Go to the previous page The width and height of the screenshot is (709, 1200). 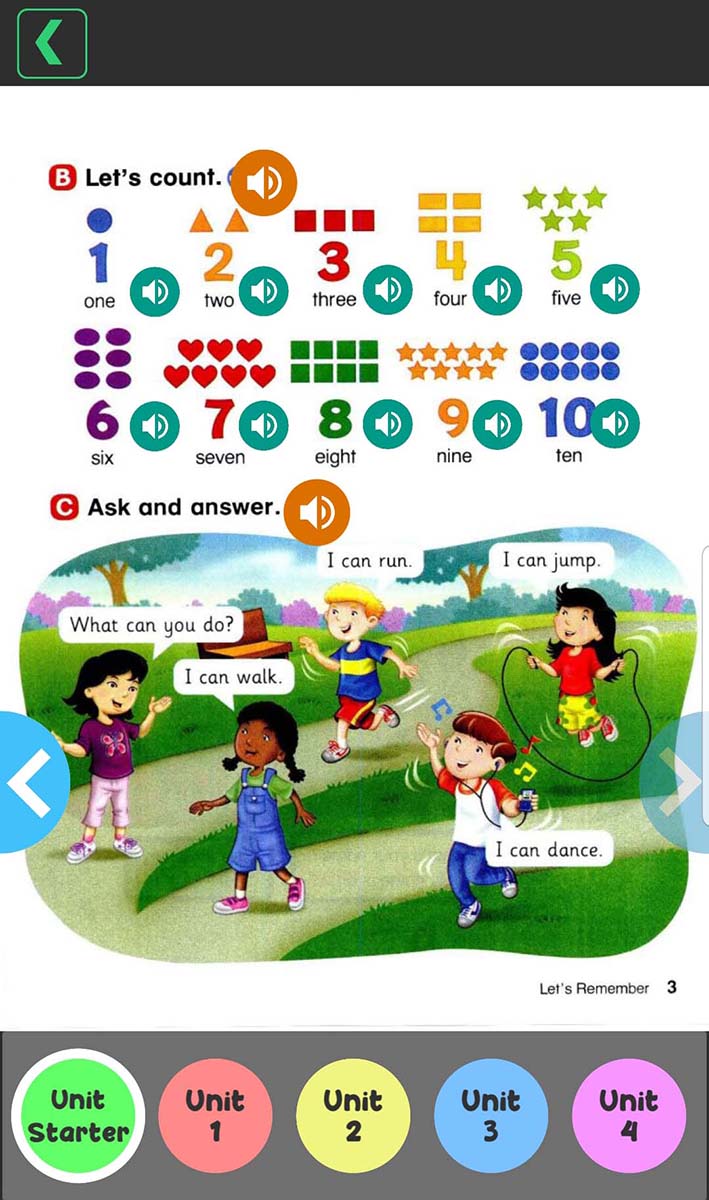[30, 782]
